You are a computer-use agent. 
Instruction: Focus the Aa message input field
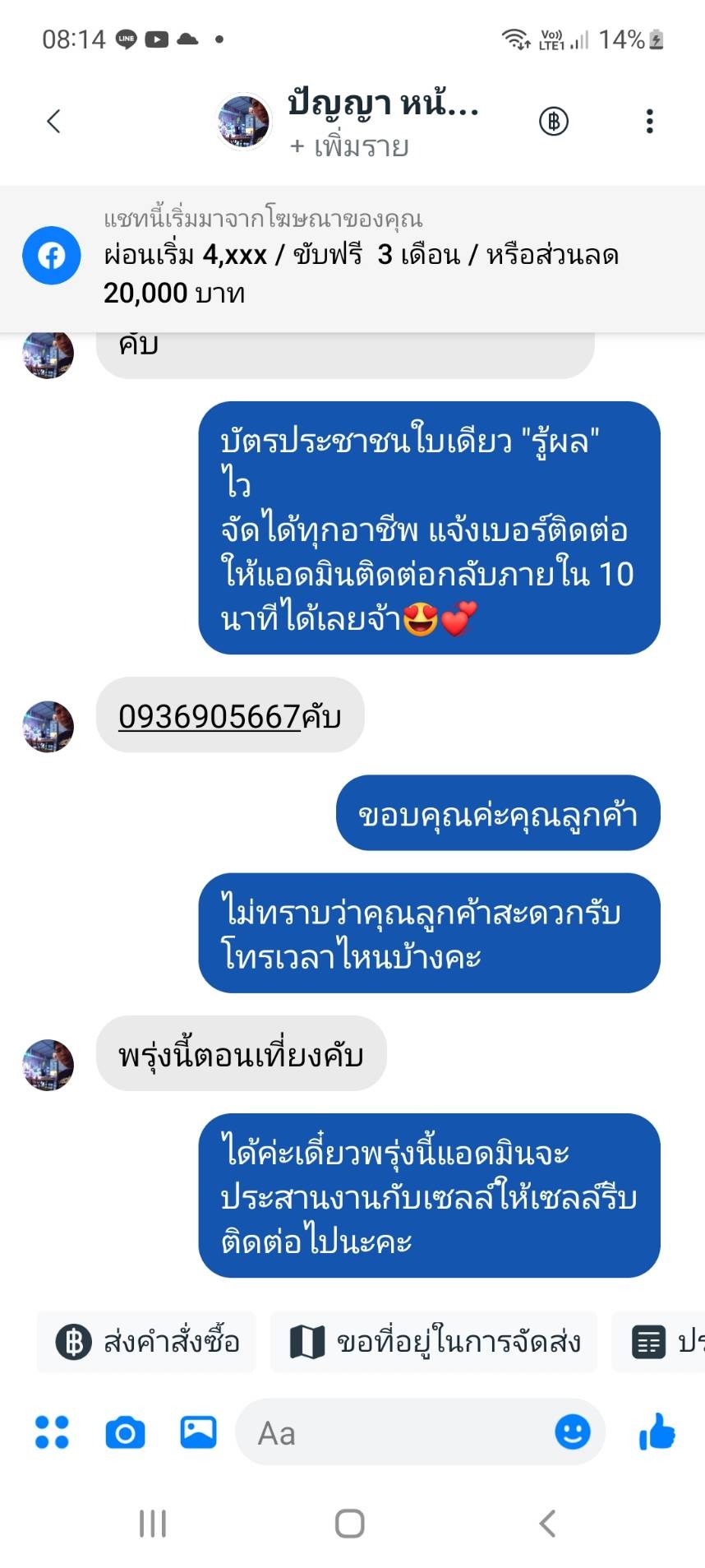(394, 1433)
